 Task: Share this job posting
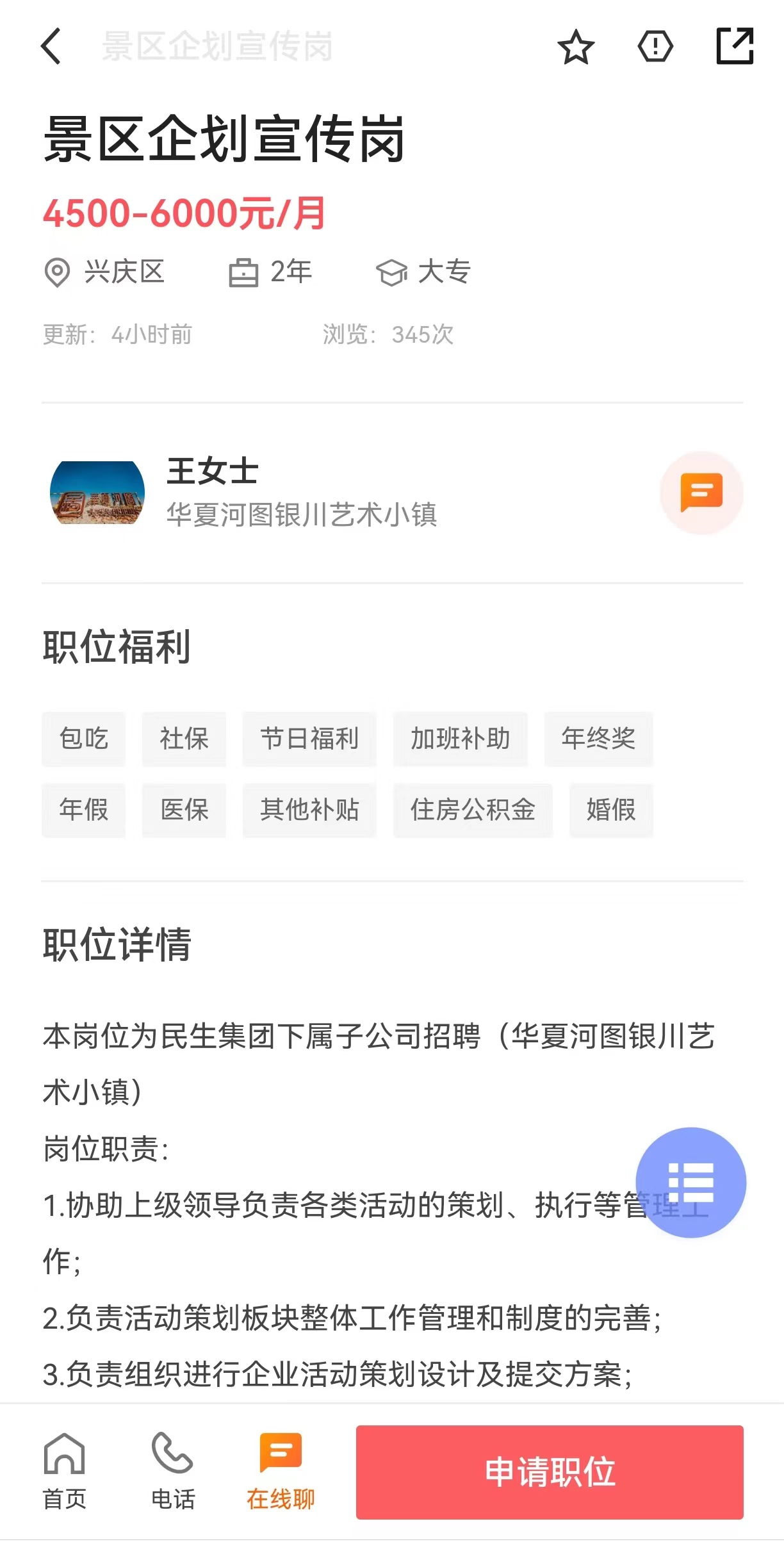pyautogui.click(x=734, y=46)
